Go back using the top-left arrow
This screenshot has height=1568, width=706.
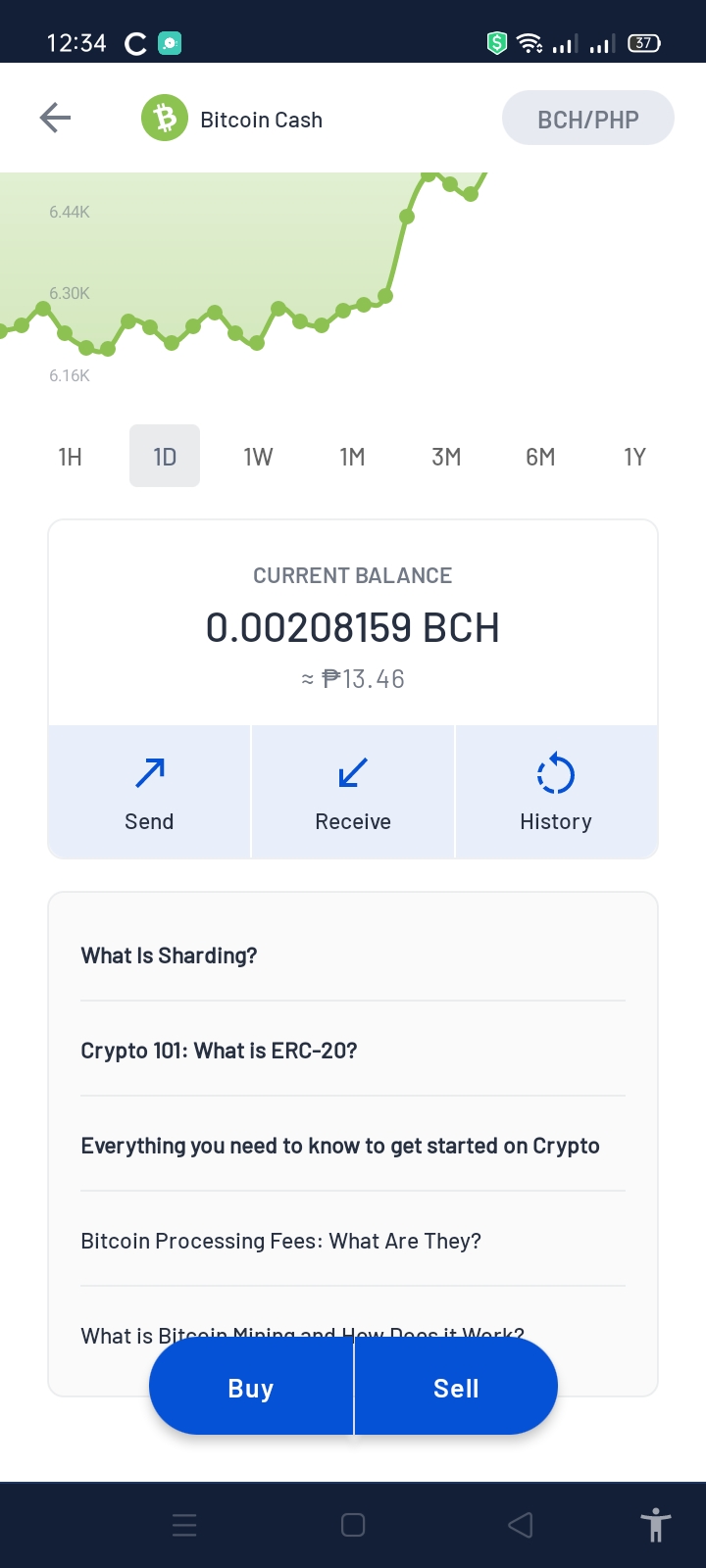(55, 119)
